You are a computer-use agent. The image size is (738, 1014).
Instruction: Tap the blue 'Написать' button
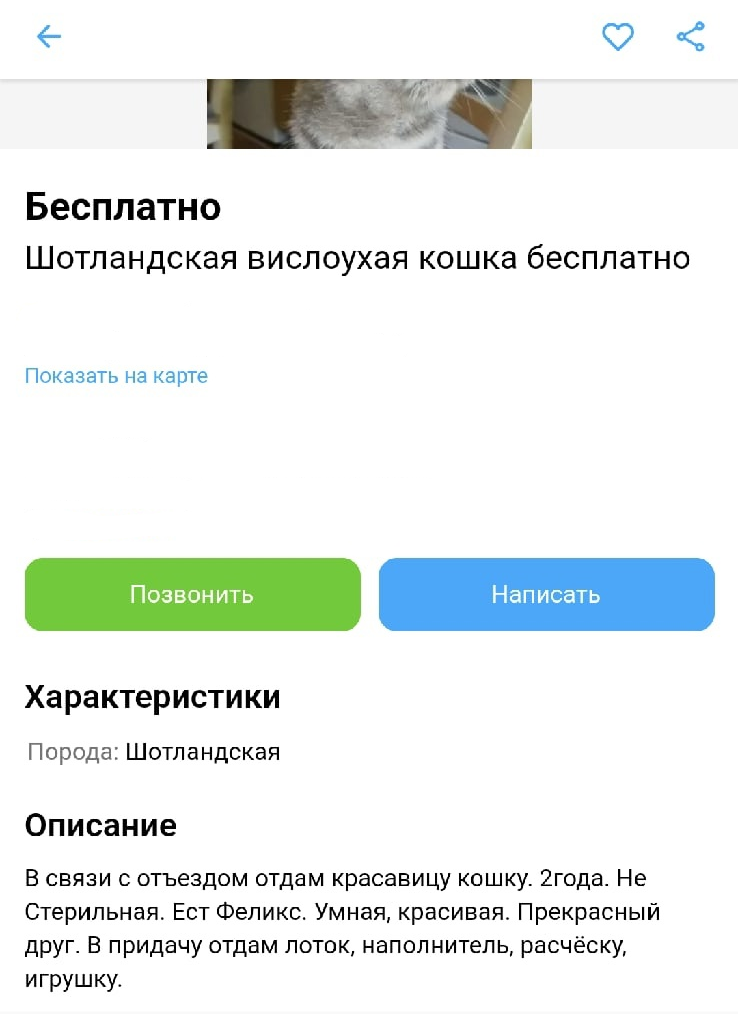(546, 594)
